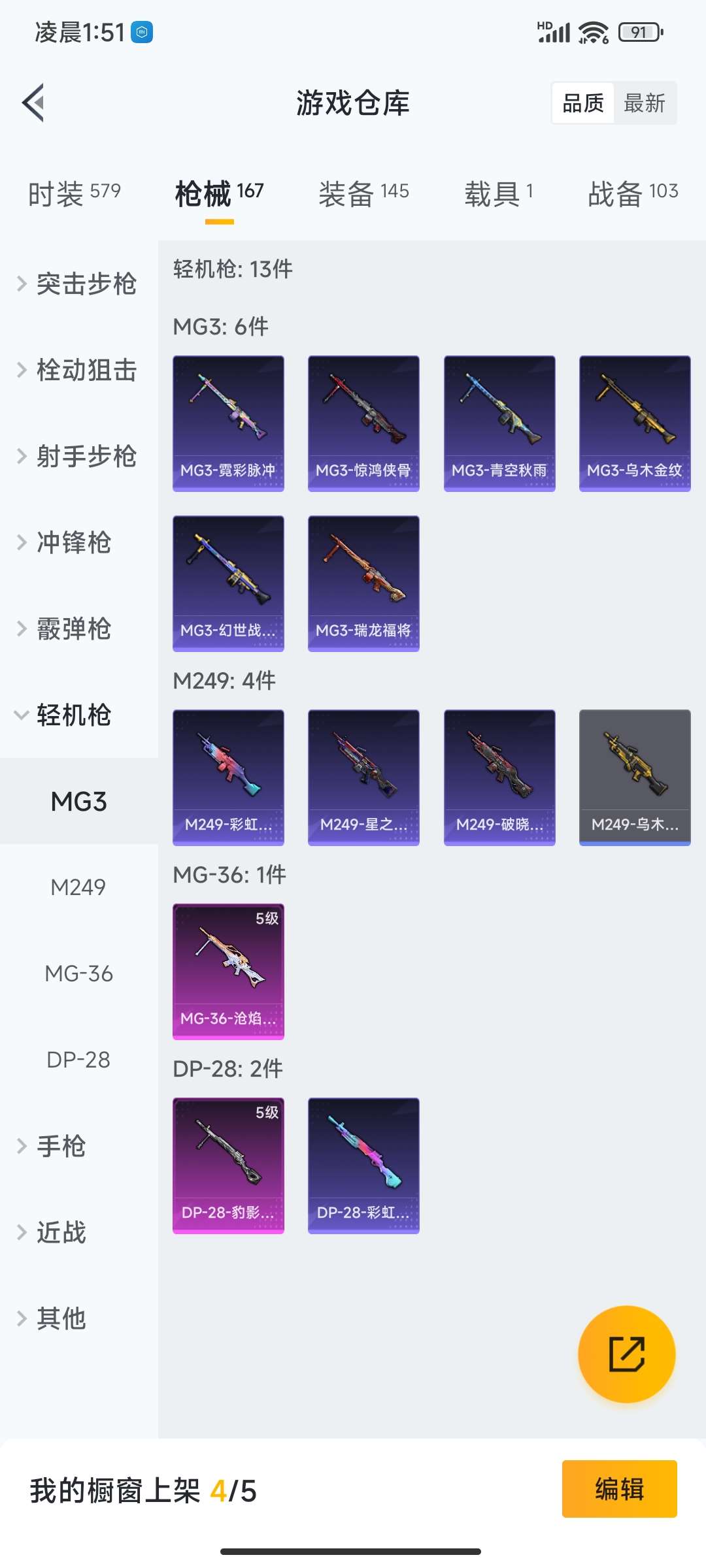Tap the yellow share floating button
706x1568 pixels.
pos(626,1354)
